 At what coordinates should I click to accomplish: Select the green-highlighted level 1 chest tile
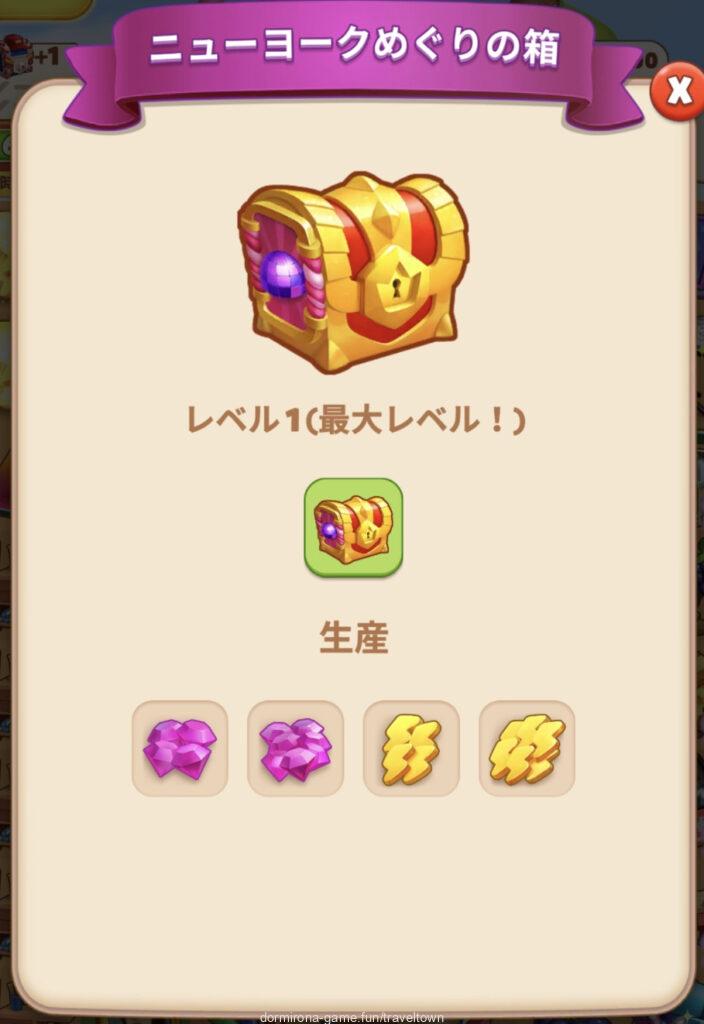(x=353, y=527)
